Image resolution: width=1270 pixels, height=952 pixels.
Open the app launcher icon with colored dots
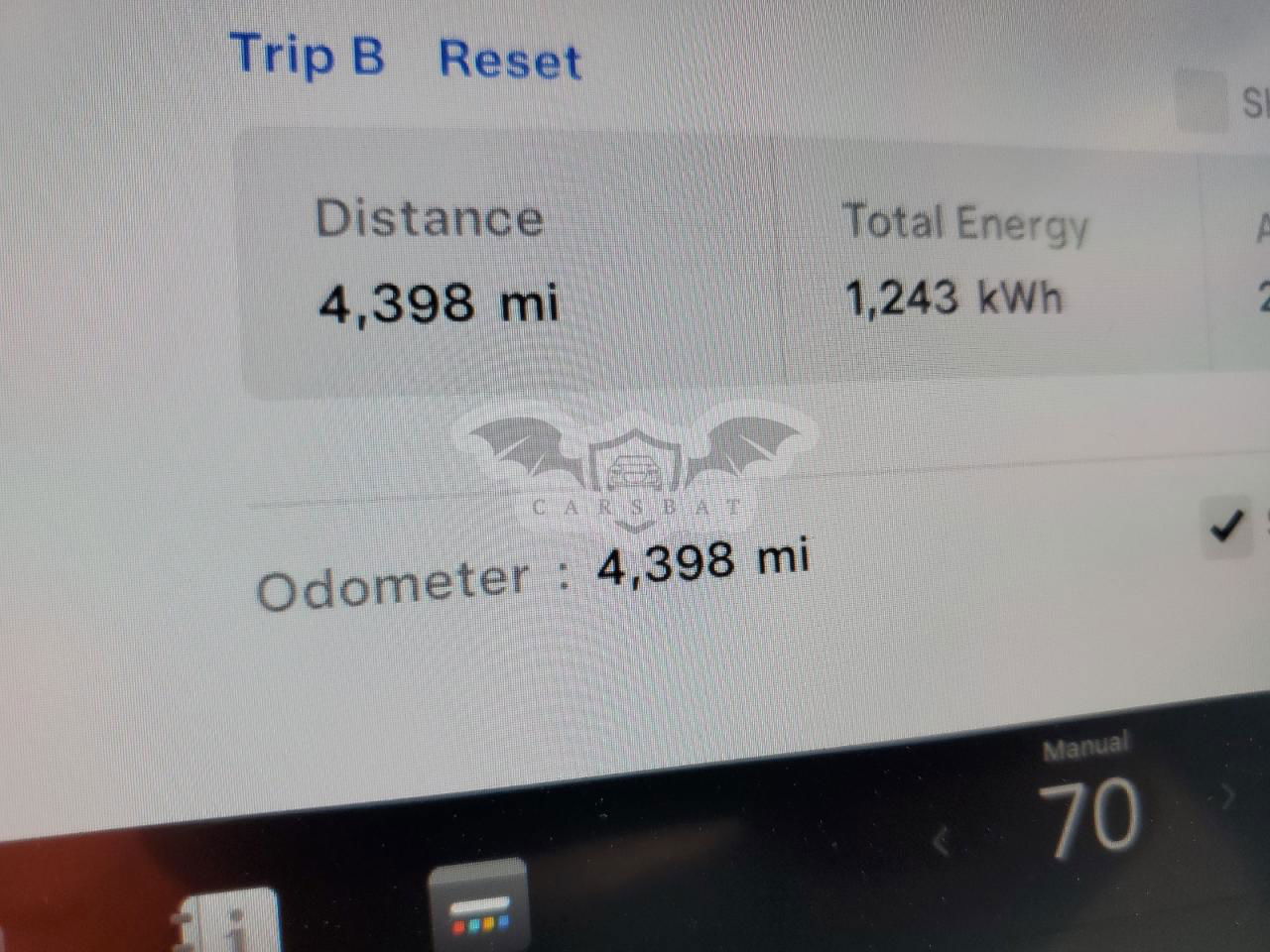(x=480, y=907)
